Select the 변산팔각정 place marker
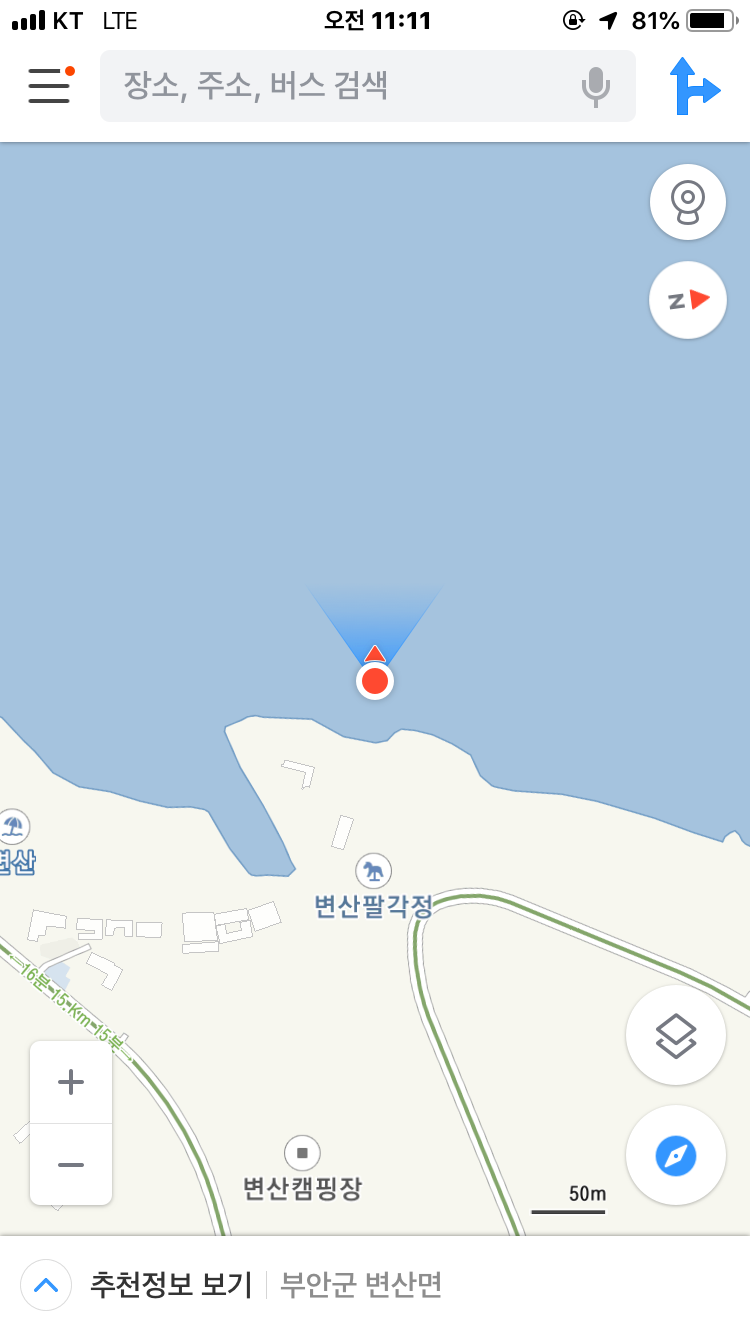Viewport: 750px width, 1334px height. [373, 871]
